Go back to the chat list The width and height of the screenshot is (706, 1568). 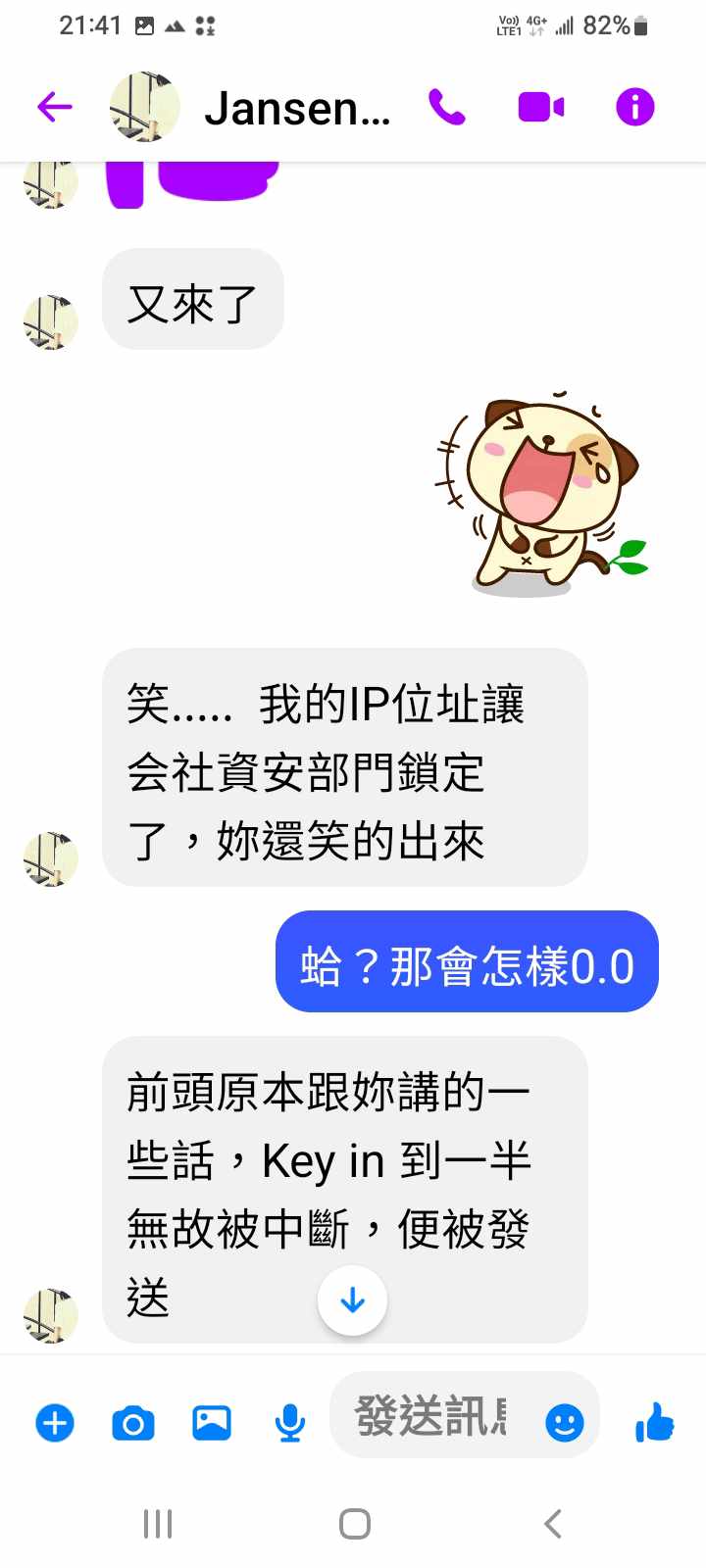pos(55,107)
